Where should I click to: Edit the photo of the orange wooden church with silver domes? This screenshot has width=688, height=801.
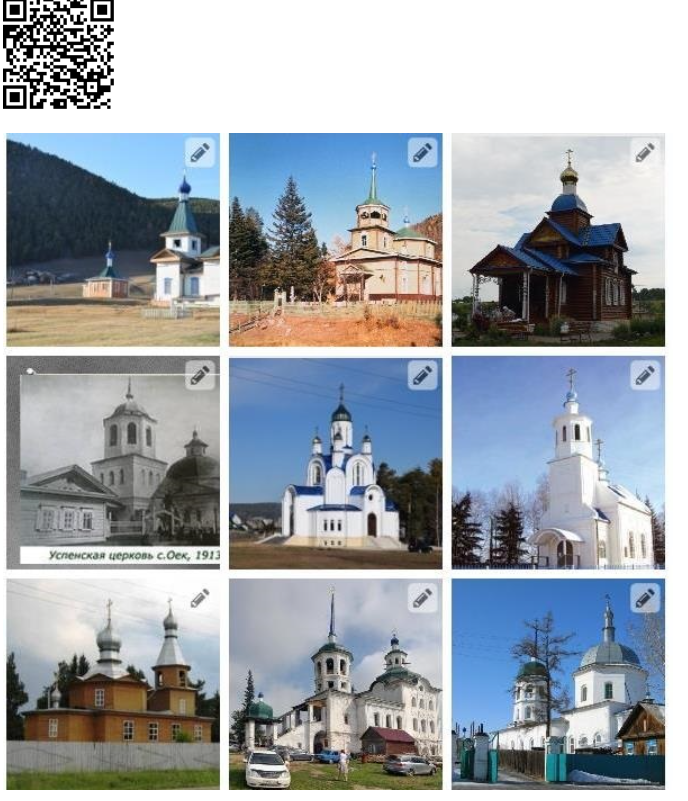pyautogui.click(x=200, y=598)
